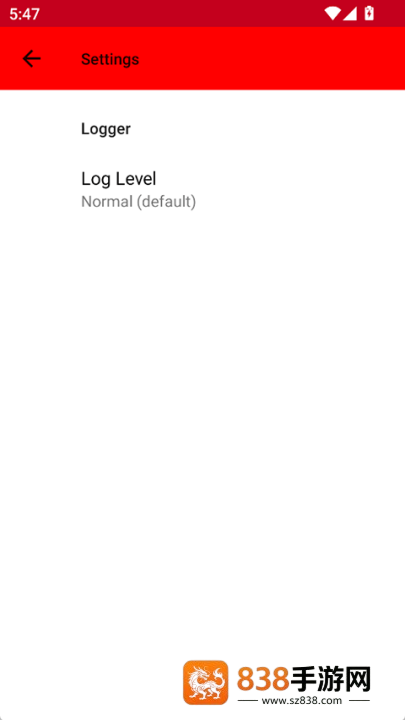Open the Log Level setting
The width and height of the screenshot is (405, 720).
(x=202, y=189)
